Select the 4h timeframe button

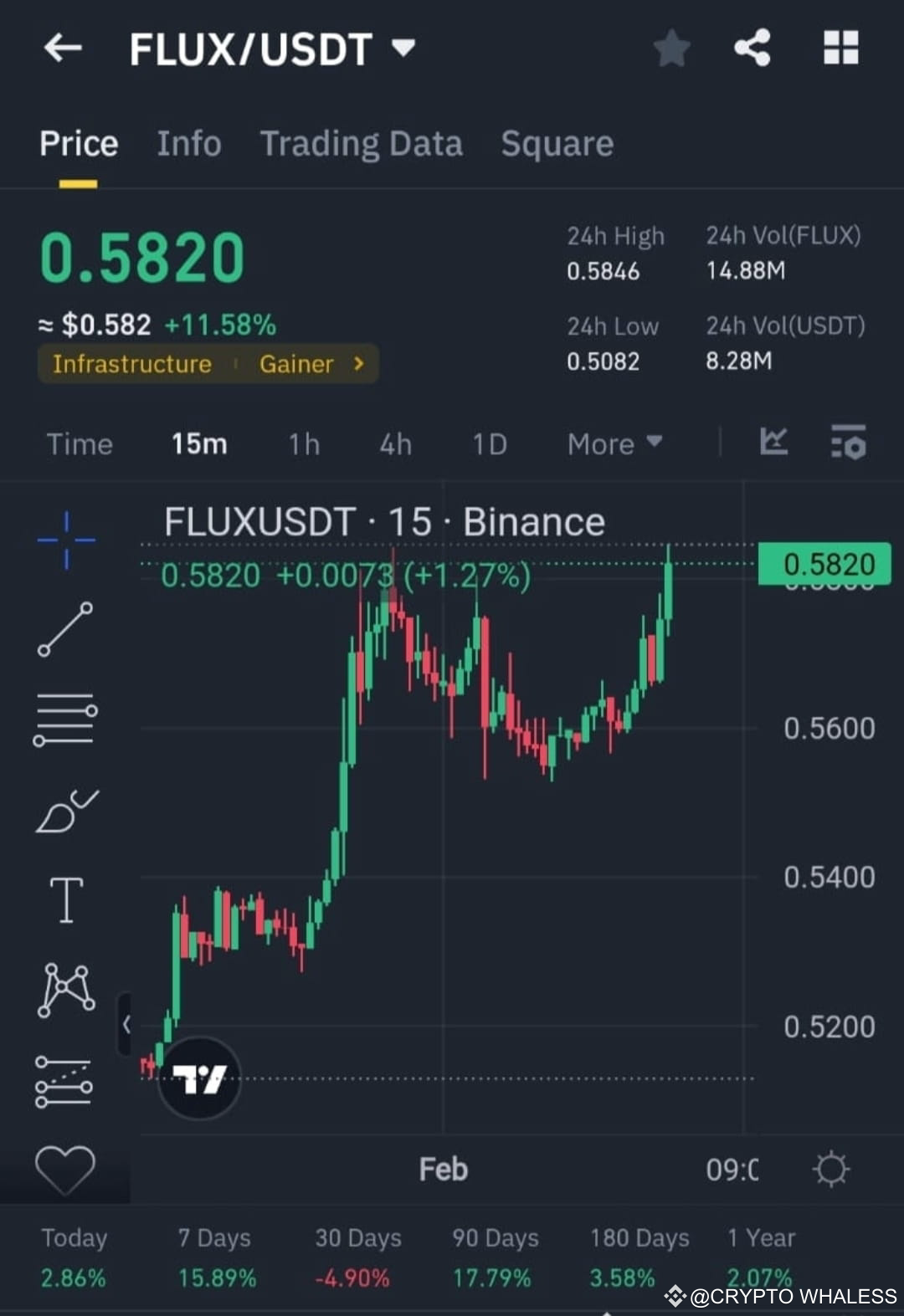click(395, 444)
